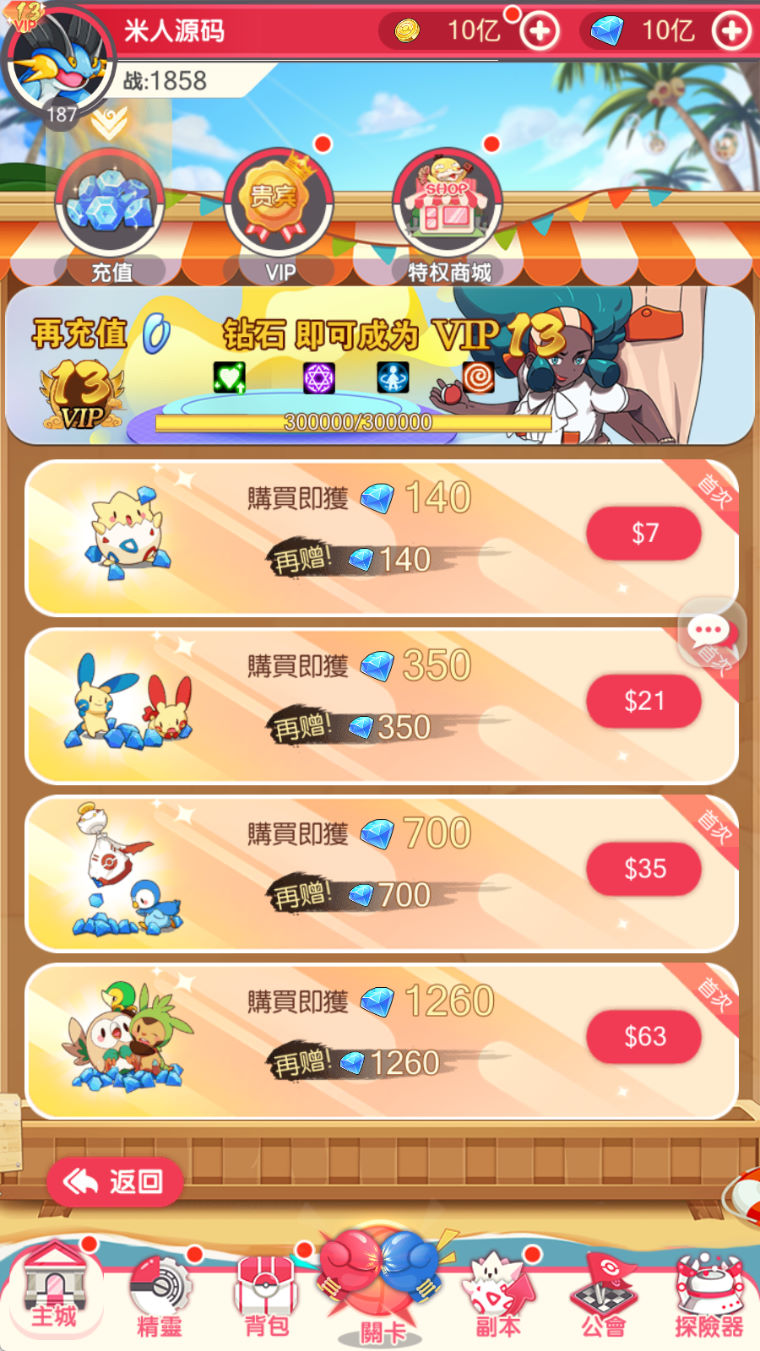Buy the 700 diamond pack for $35
The image size is (760, 1351).
tap(644, 868)
